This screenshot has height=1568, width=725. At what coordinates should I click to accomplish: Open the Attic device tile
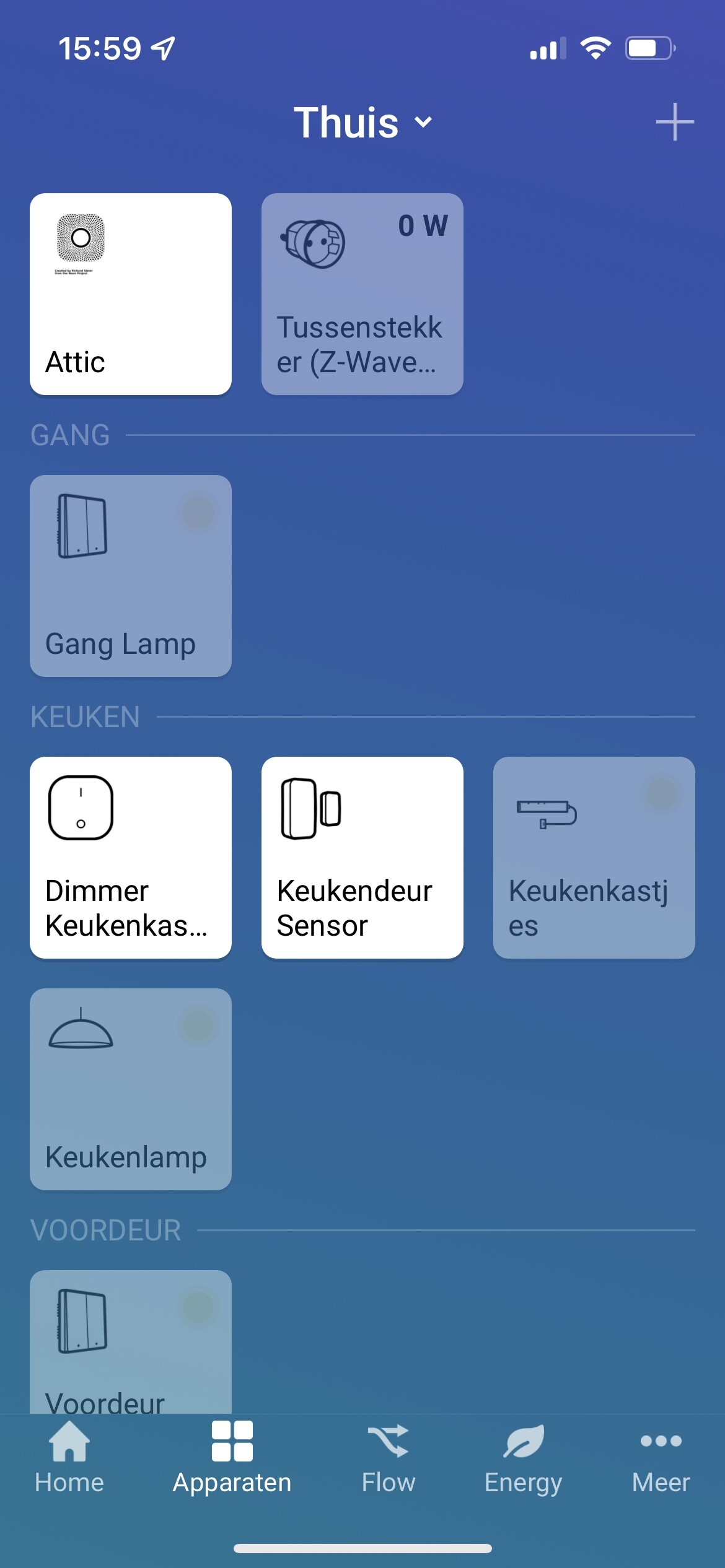click(131, 294)
